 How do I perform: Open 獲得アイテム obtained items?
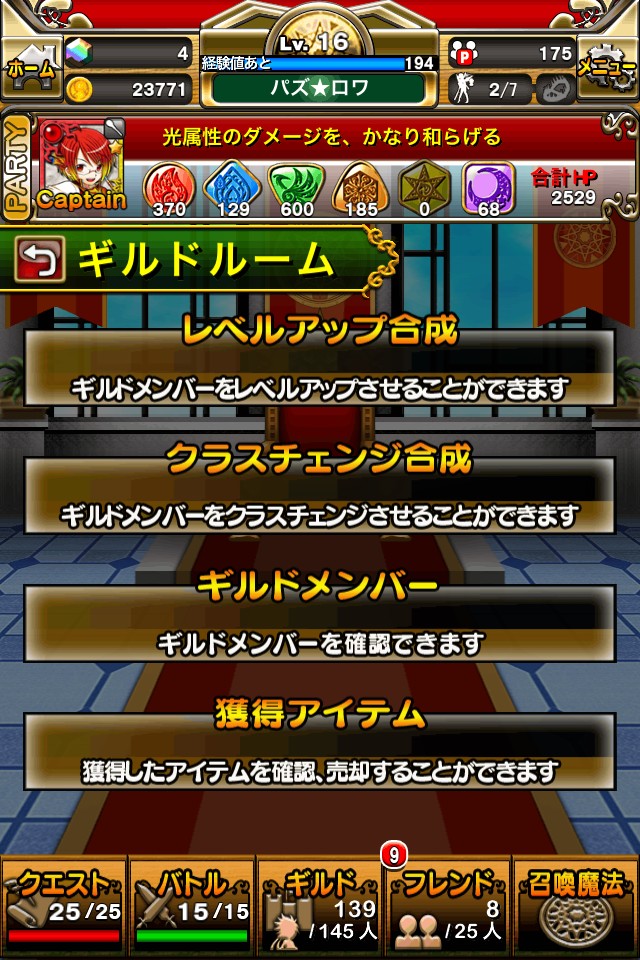[x=320, y=750]
